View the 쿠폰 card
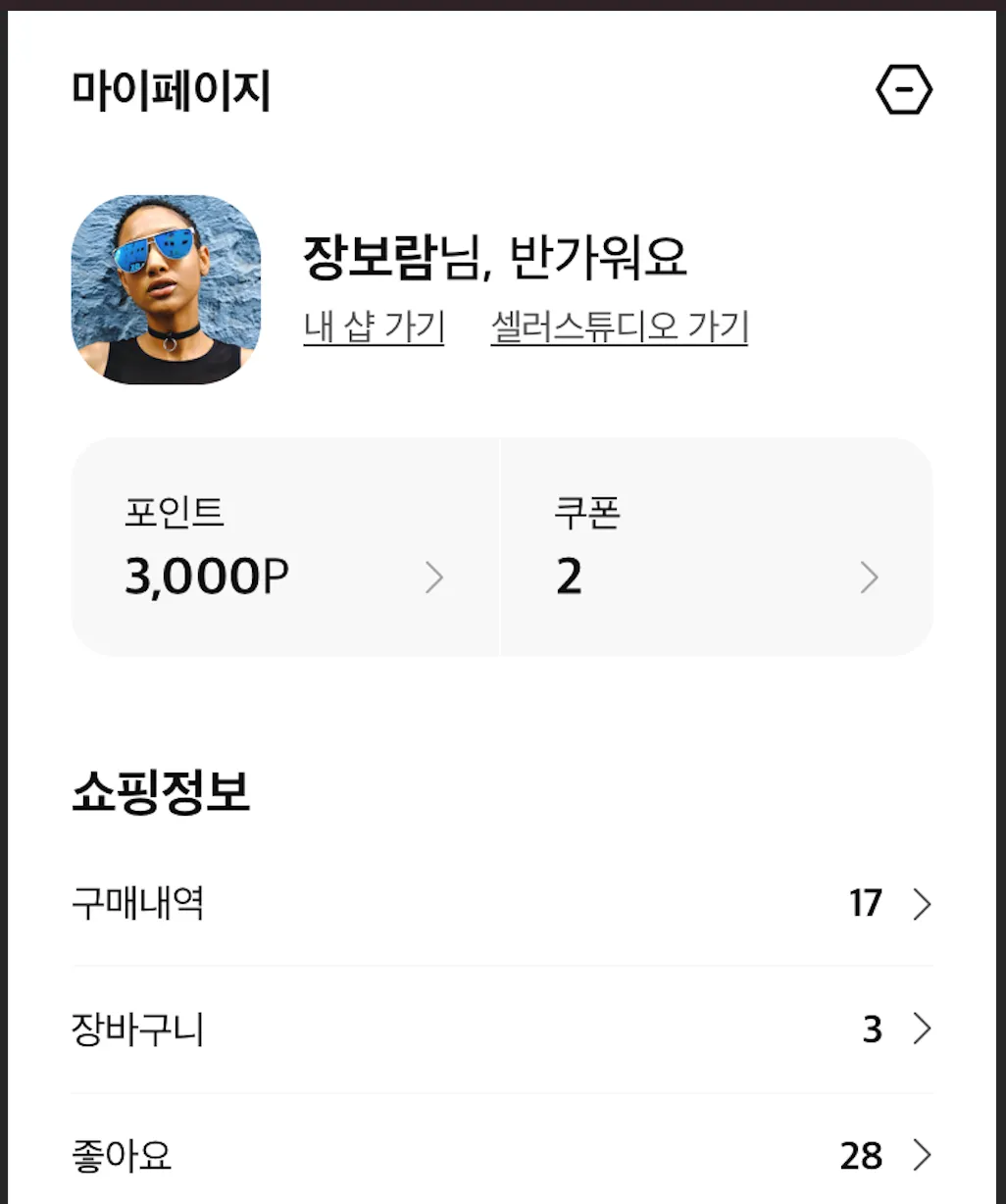The height and width of the screenshot is (1204, 1006). pos(716,547)
